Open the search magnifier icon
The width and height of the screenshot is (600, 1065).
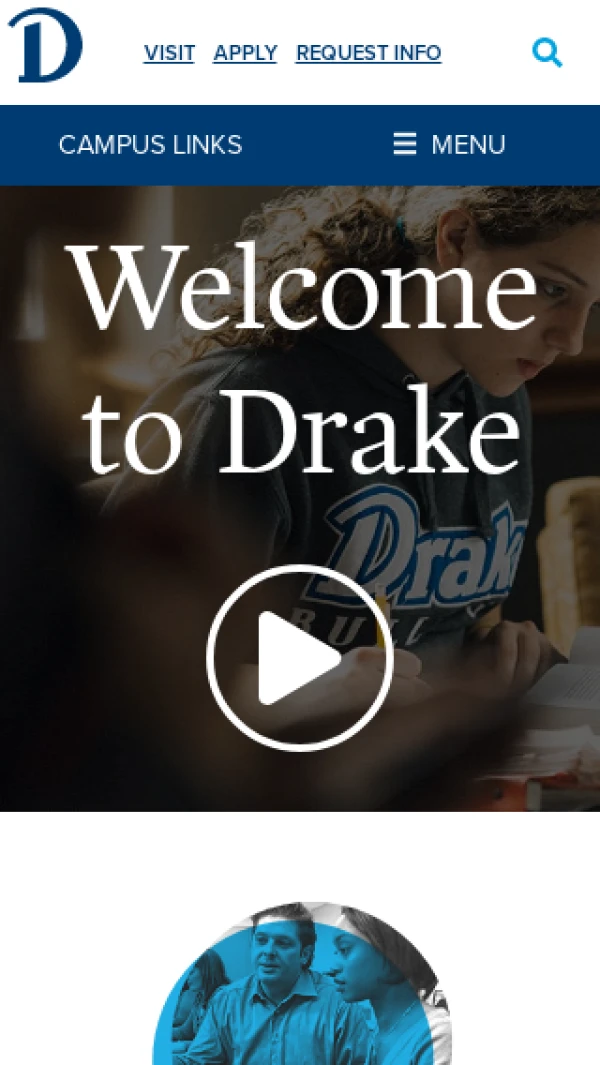[547, 52]
